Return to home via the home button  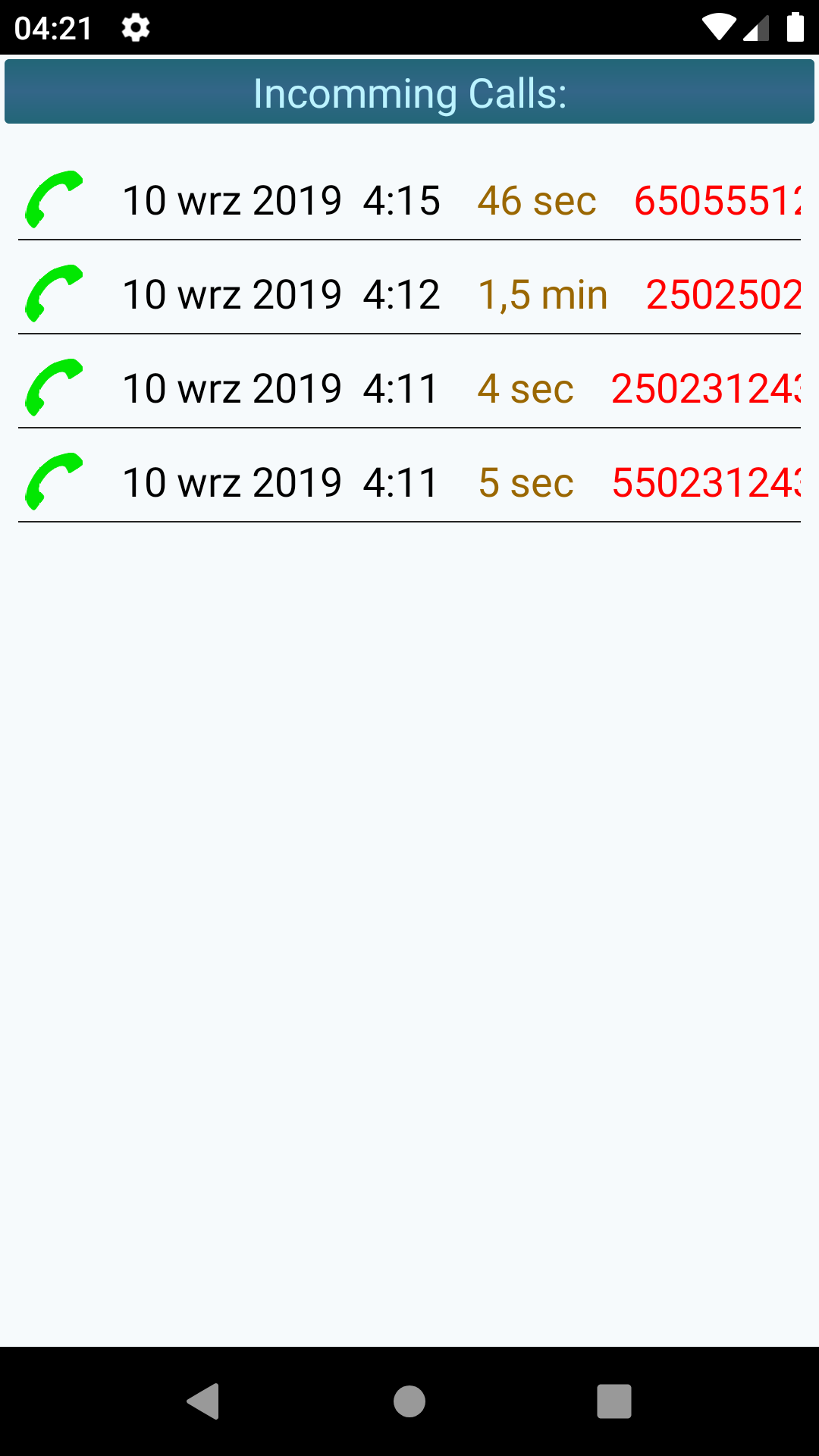click(x=409, y=1401)
